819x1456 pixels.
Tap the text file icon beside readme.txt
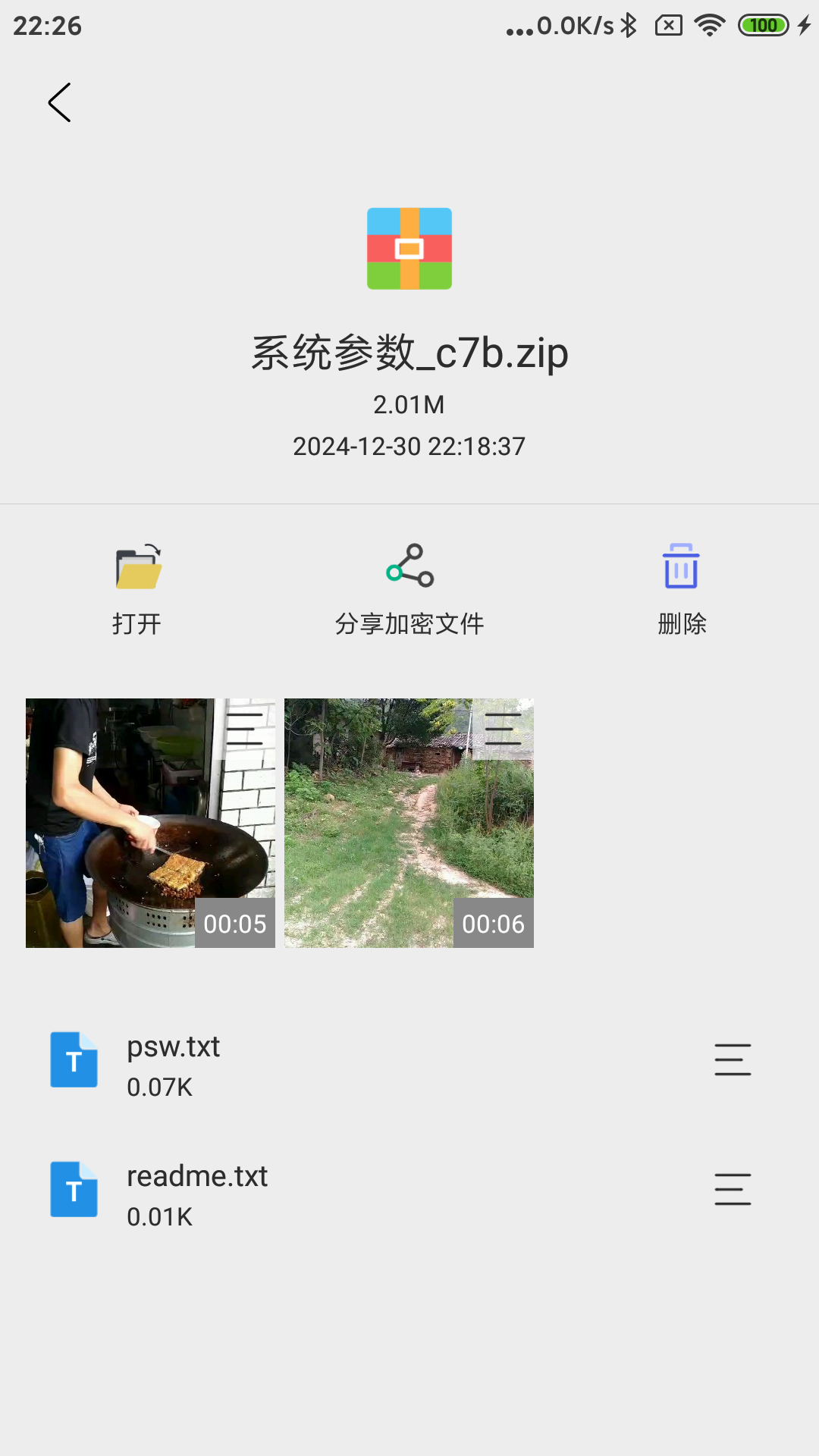point(74,1189)
